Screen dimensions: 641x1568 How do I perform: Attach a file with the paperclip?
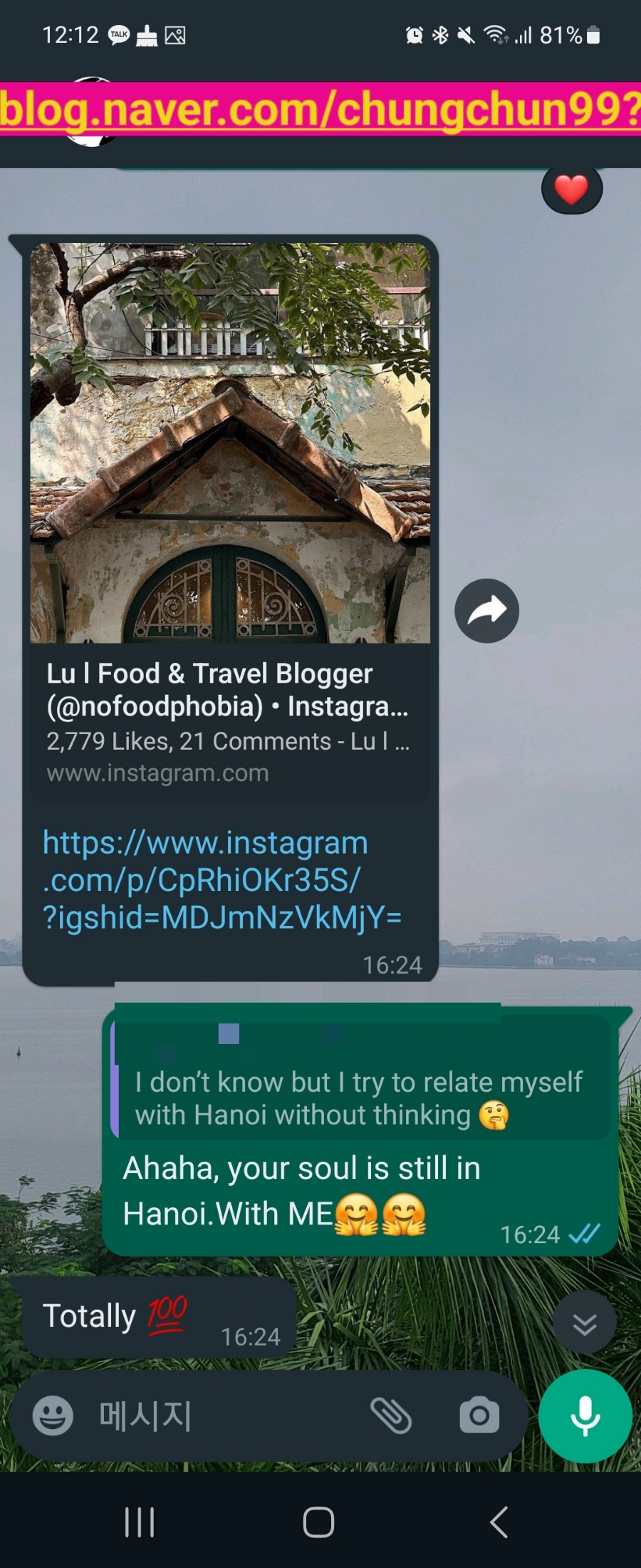coord(391,1415)
